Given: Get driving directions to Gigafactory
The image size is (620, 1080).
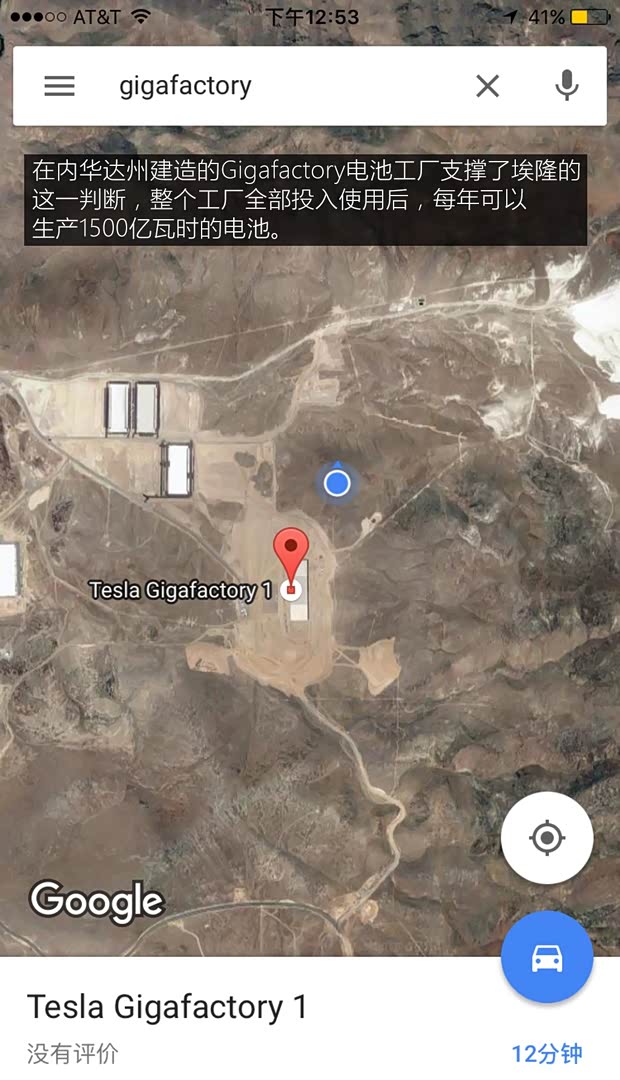Looking at the screenshot, I should tap(547, 957).
